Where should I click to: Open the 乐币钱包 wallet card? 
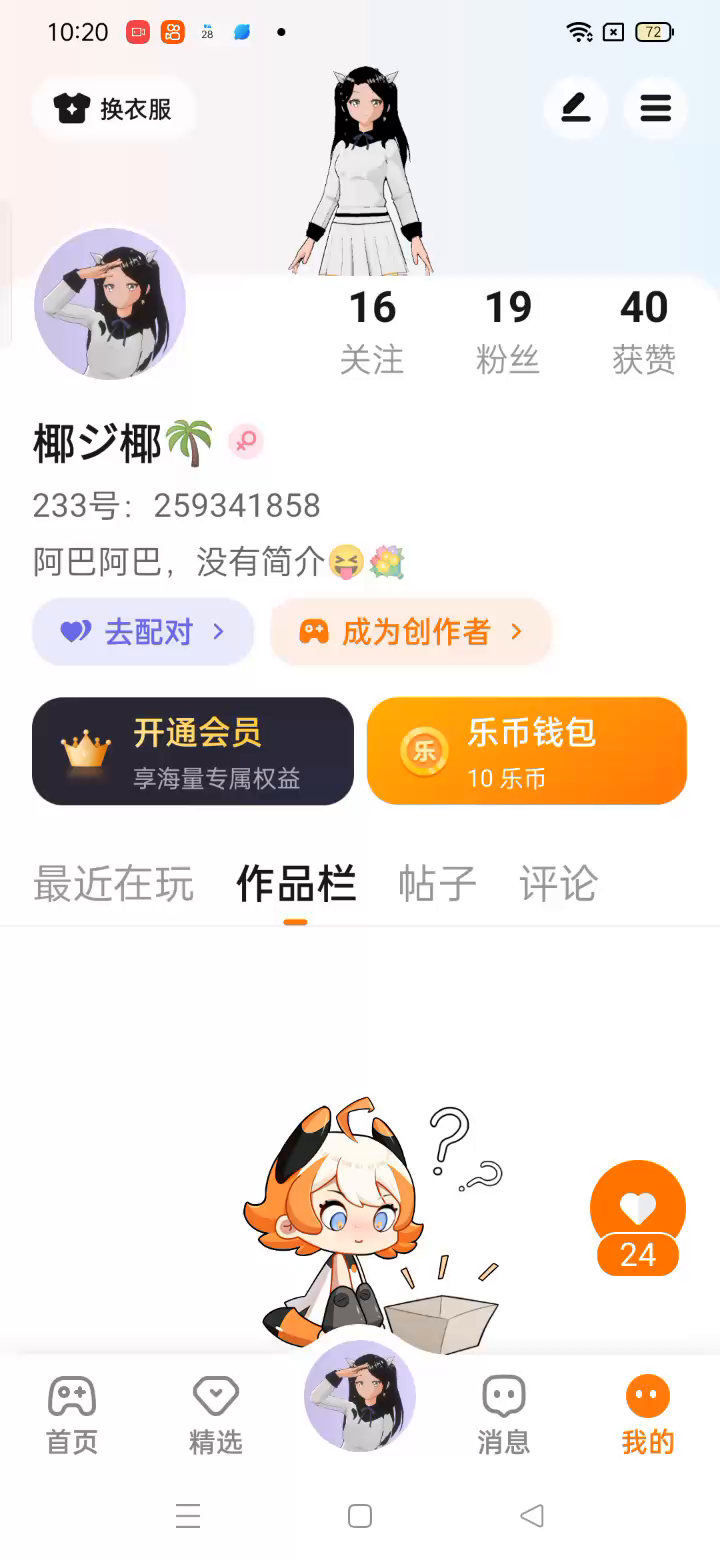click(527, 751)
